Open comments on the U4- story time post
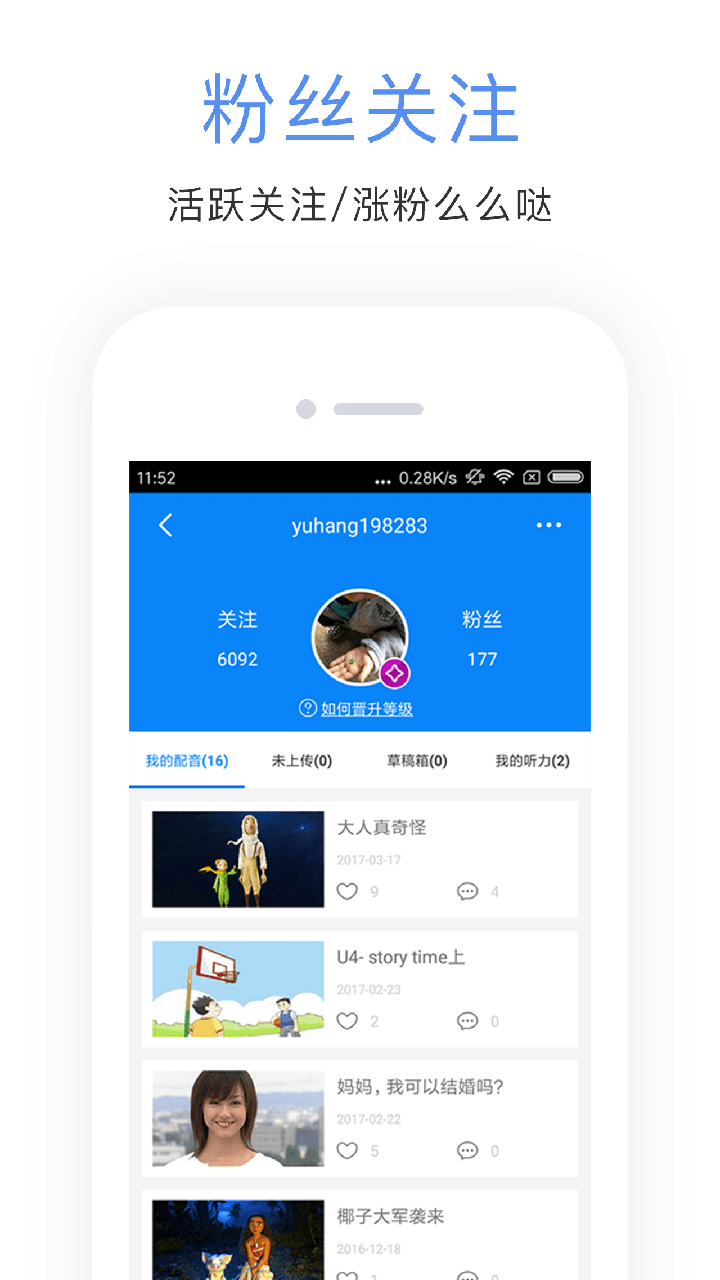Image resolution: width=720 pixels, height=1280 pixels. point(468,1021)
